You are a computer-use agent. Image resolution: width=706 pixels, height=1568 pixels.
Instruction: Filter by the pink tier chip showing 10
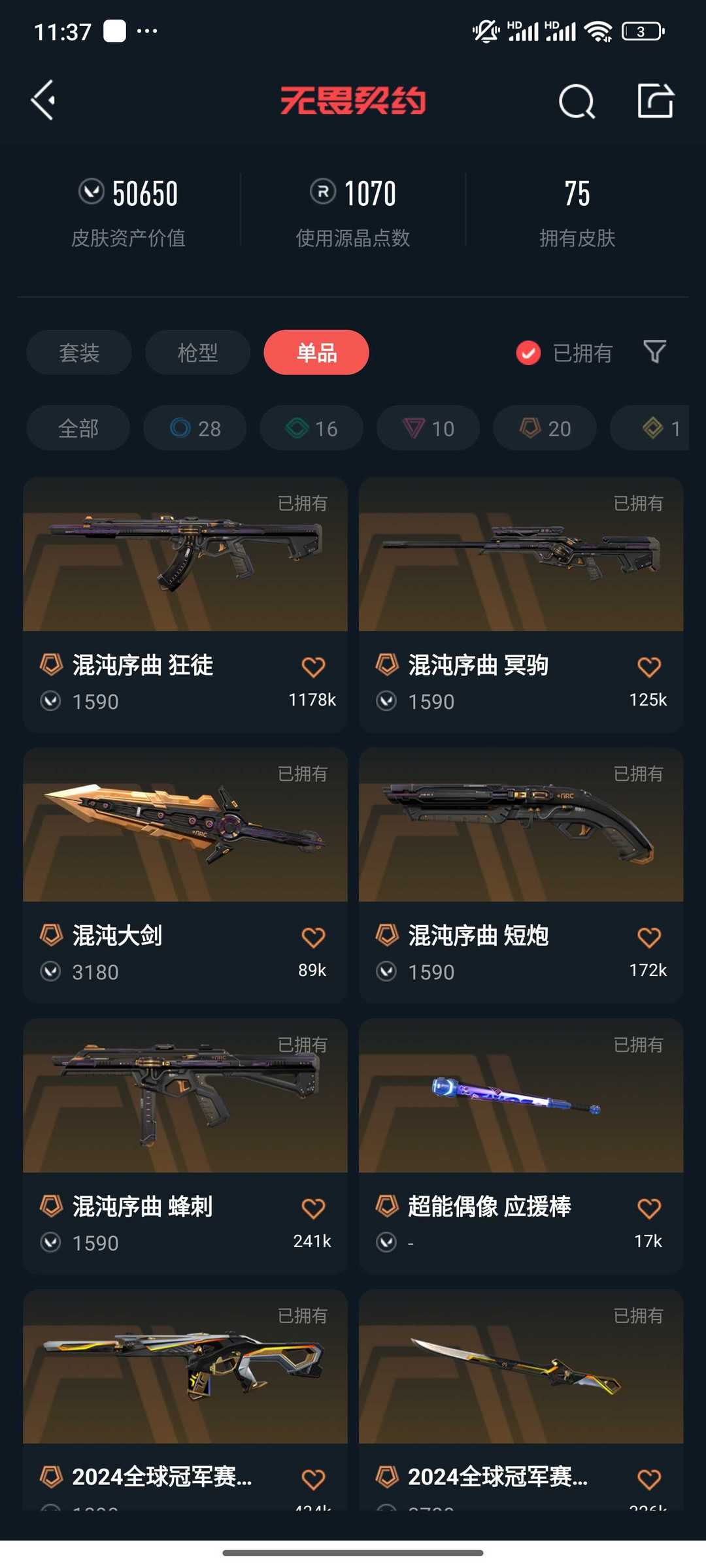tap(428, 428)
